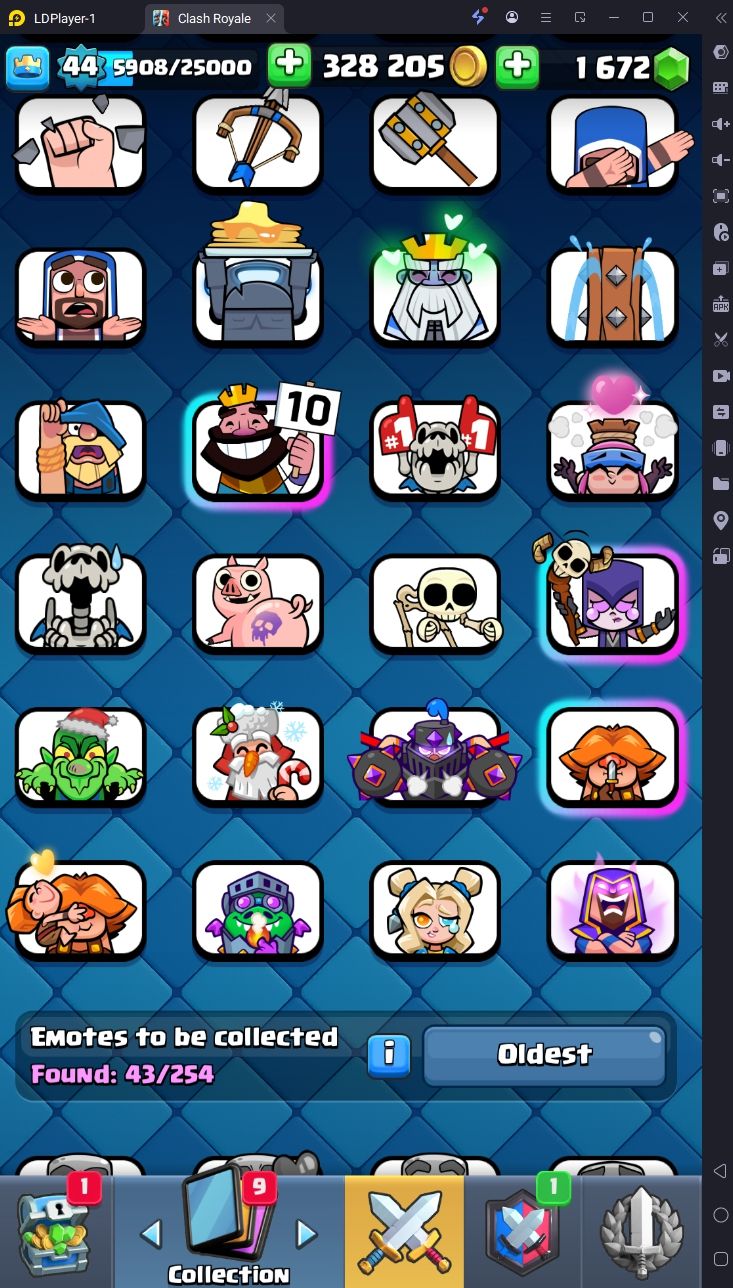Select the snowman with candy cane emote
This screenshot has height=1288, width=733.
[258, 757]
